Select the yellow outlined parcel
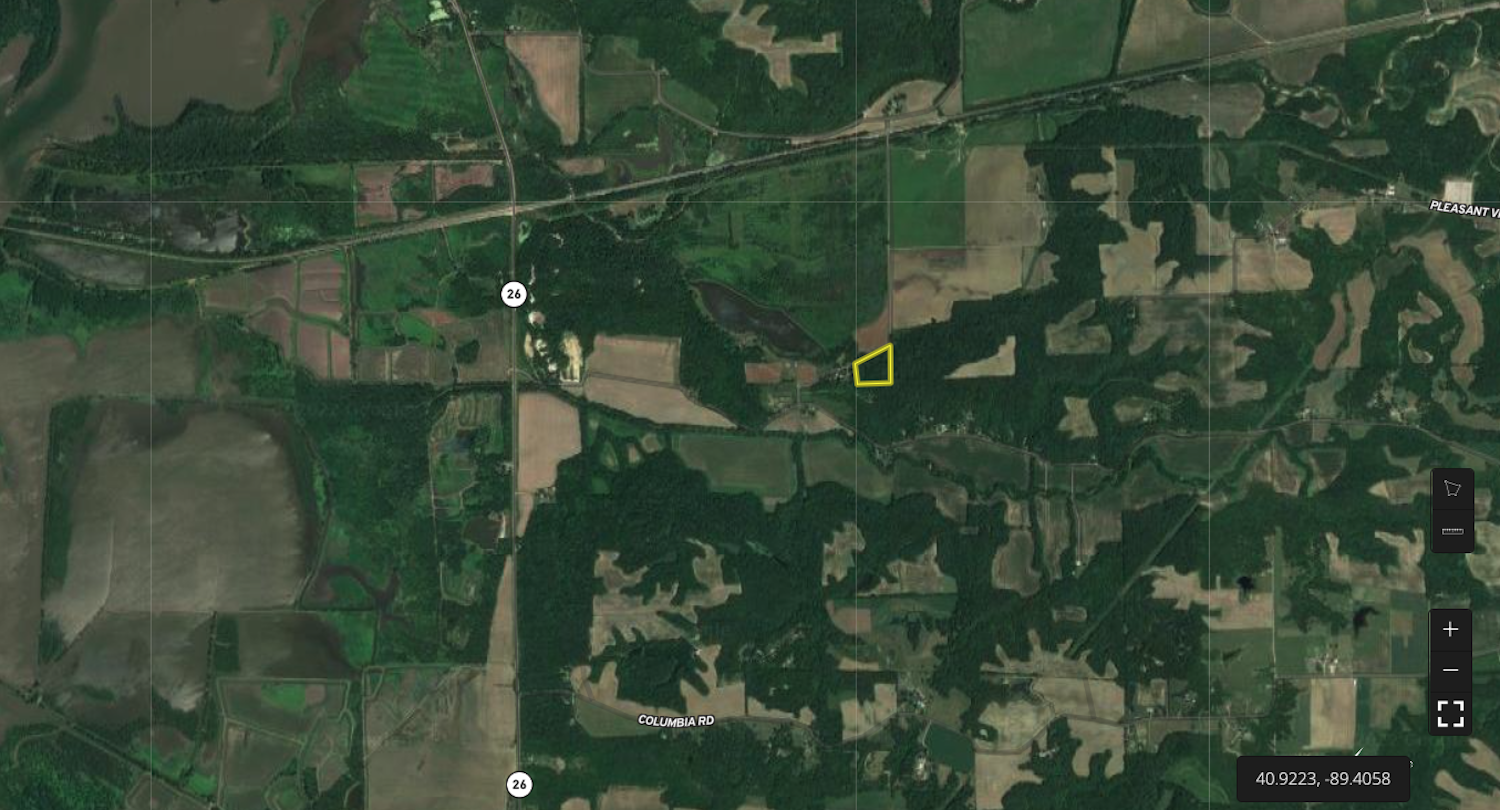1500x810 pixels. pos(875,367)
